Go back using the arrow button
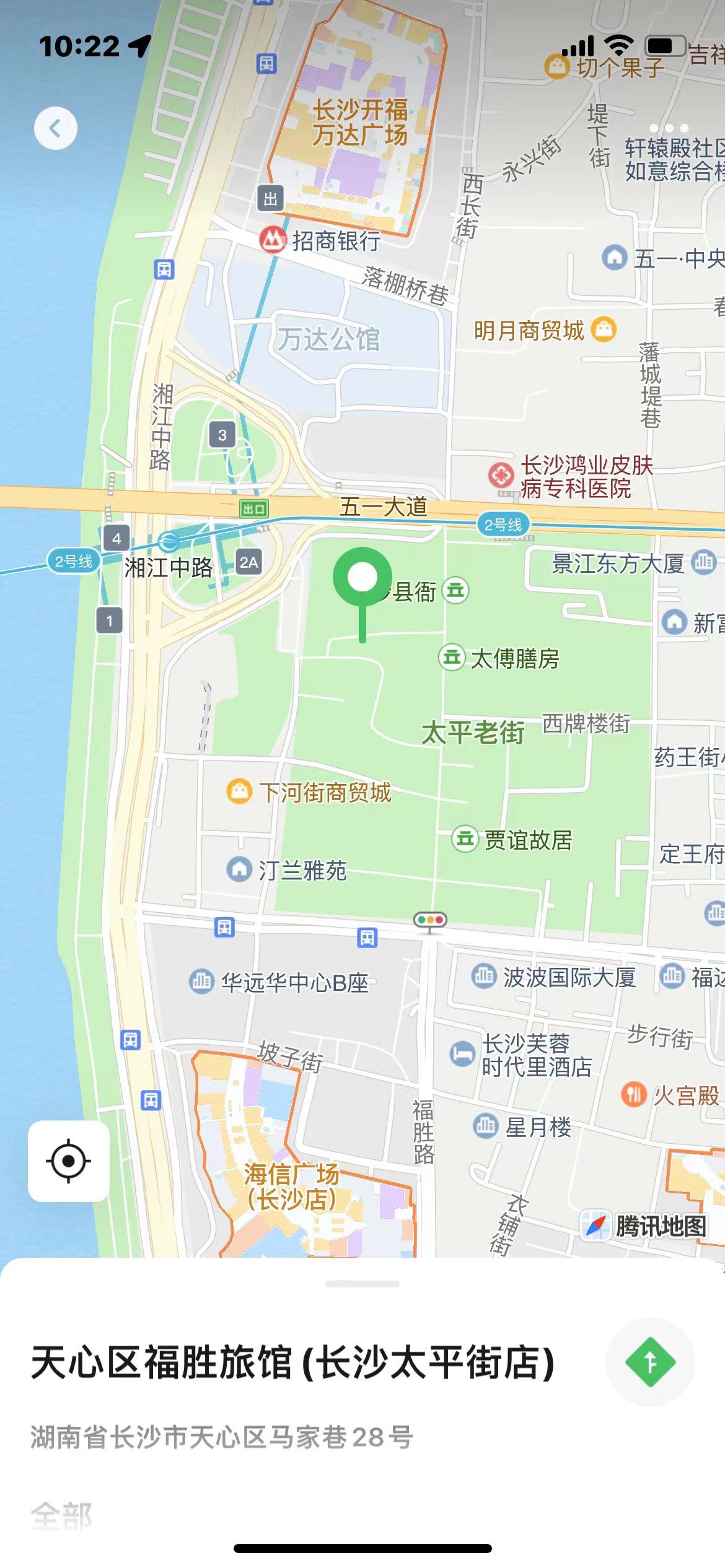The height and width of the screenshot is (1568, 725). (56, 129)
